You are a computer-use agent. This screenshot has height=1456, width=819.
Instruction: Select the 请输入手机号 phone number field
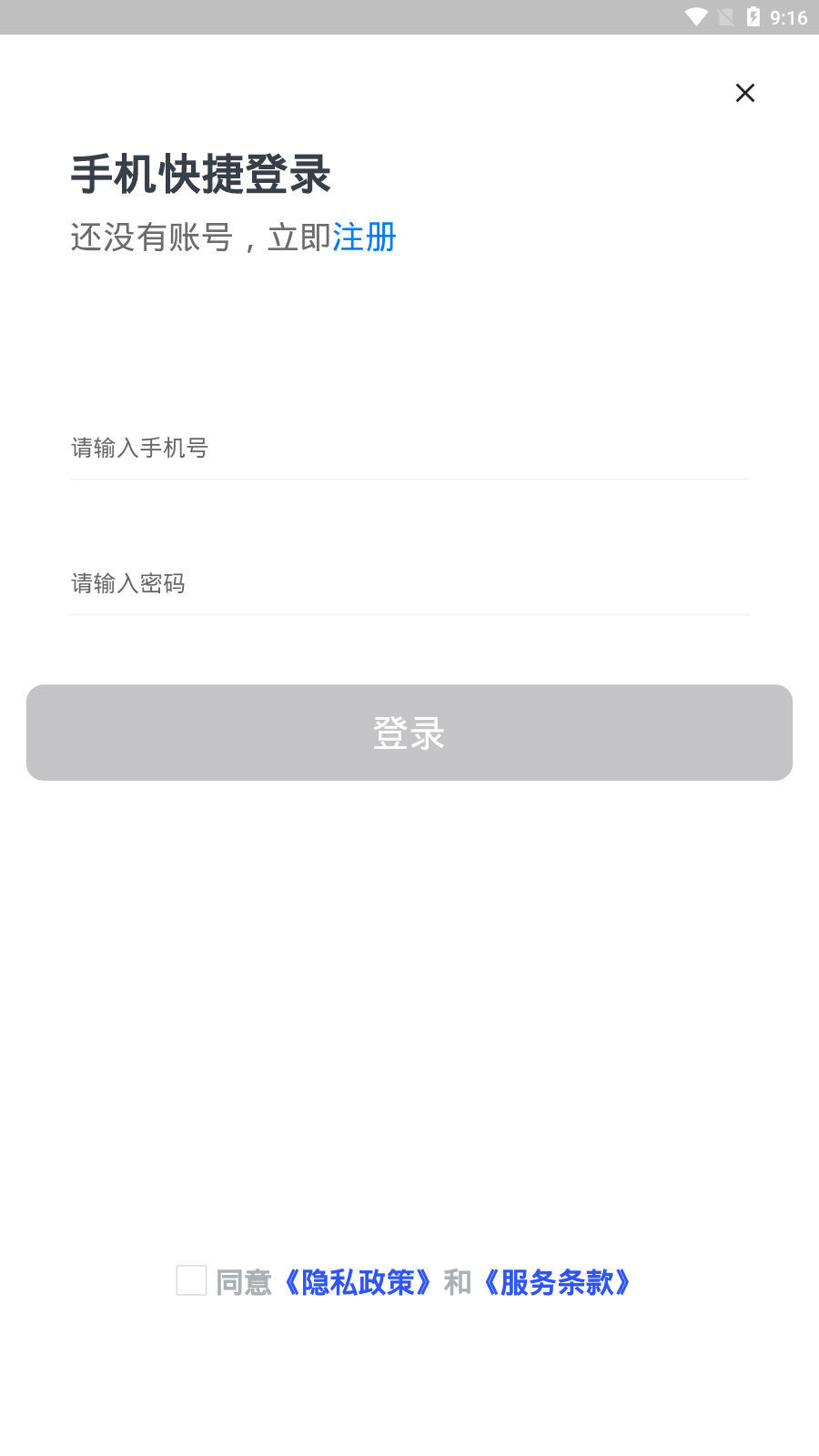(x=409, y=449)
